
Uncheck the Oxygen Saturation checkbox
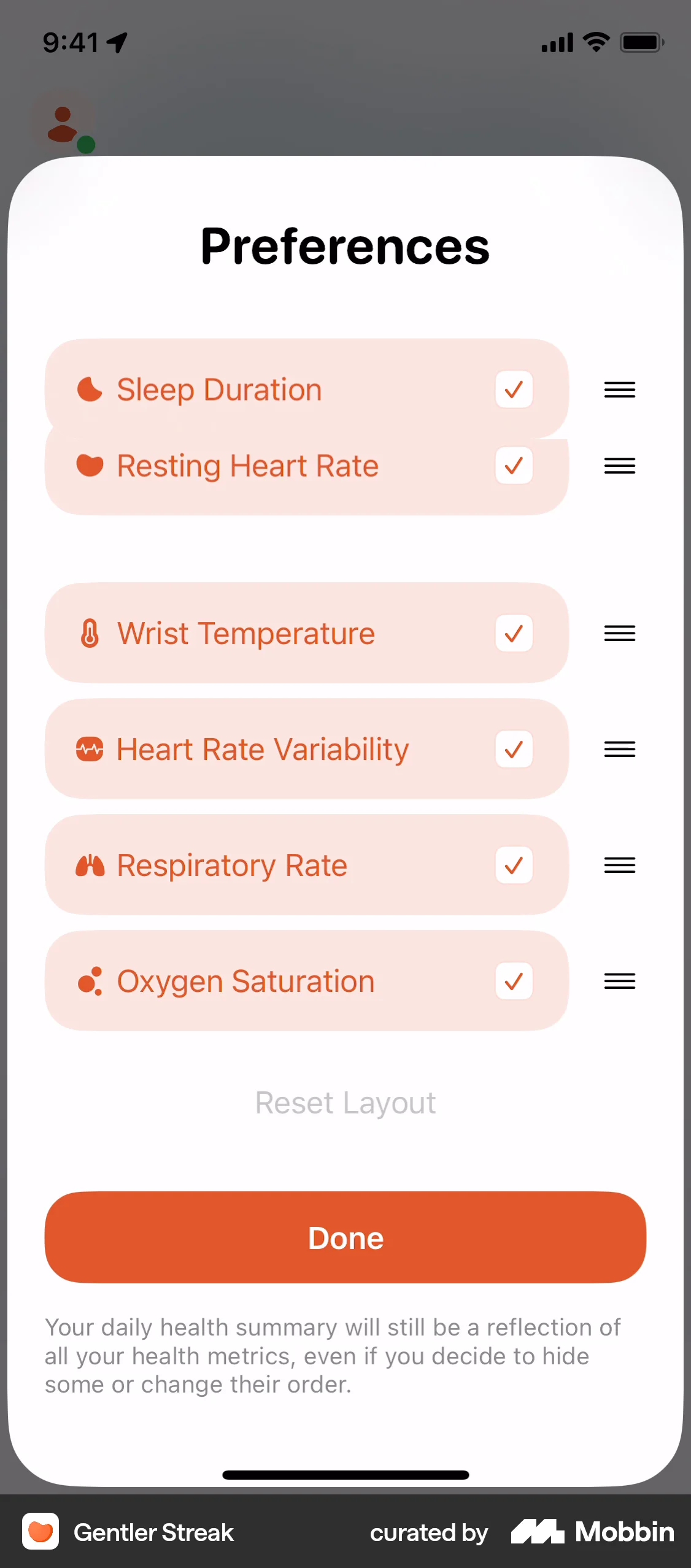click(514, 981)
